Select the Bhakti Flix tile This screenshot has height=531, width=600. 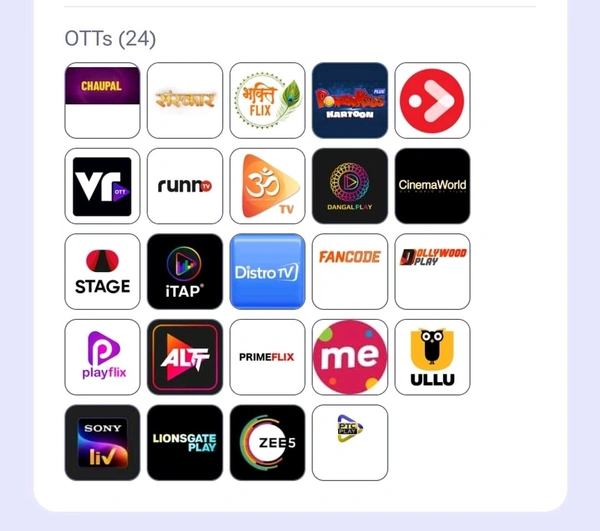267,100
